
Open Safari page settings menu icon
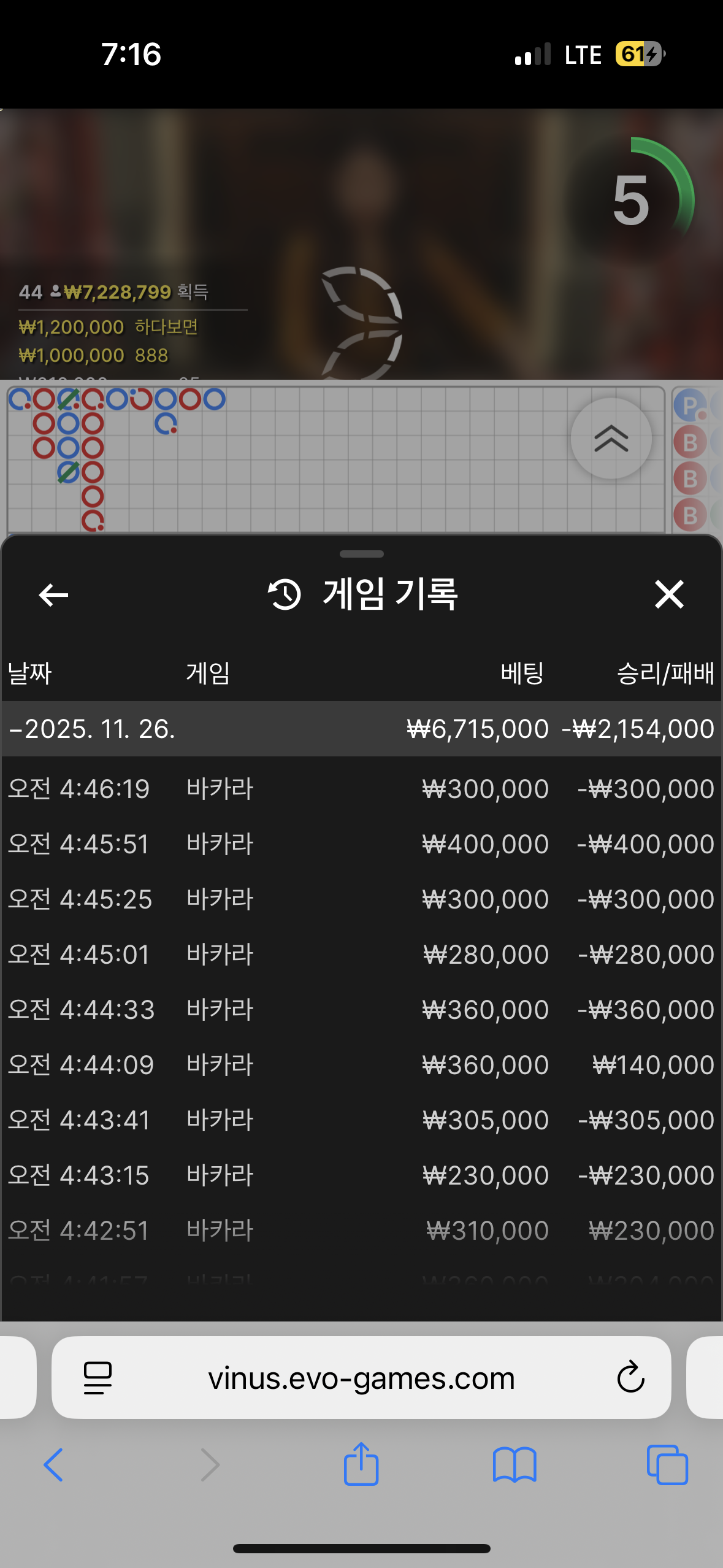[98, 1378]
